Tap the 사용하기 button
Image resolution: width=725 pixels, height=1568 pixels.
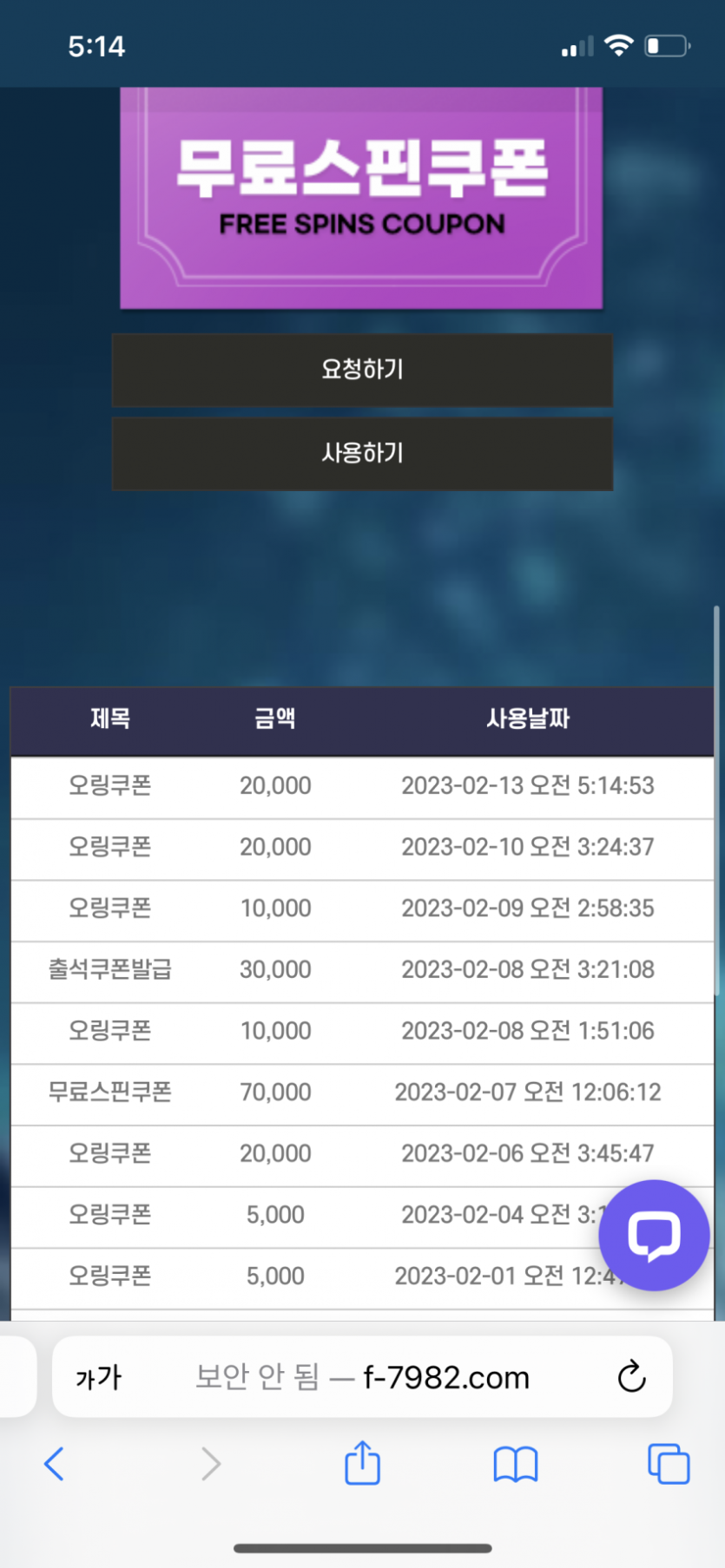click(x=362, y=453)
